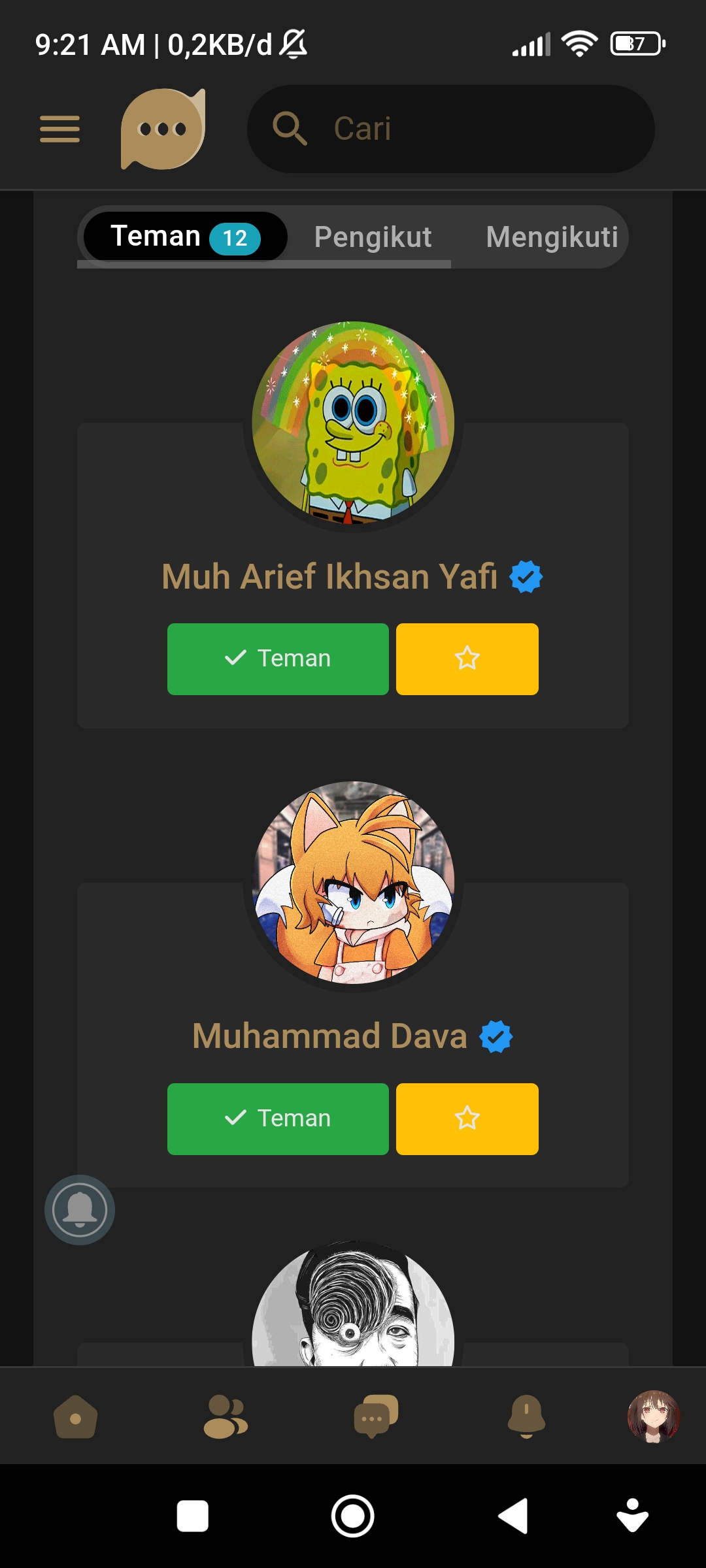The height and width of the screenshot is (1568, 706).
Task: Switch to the Pengikut tab
Action: click(373, 237)
